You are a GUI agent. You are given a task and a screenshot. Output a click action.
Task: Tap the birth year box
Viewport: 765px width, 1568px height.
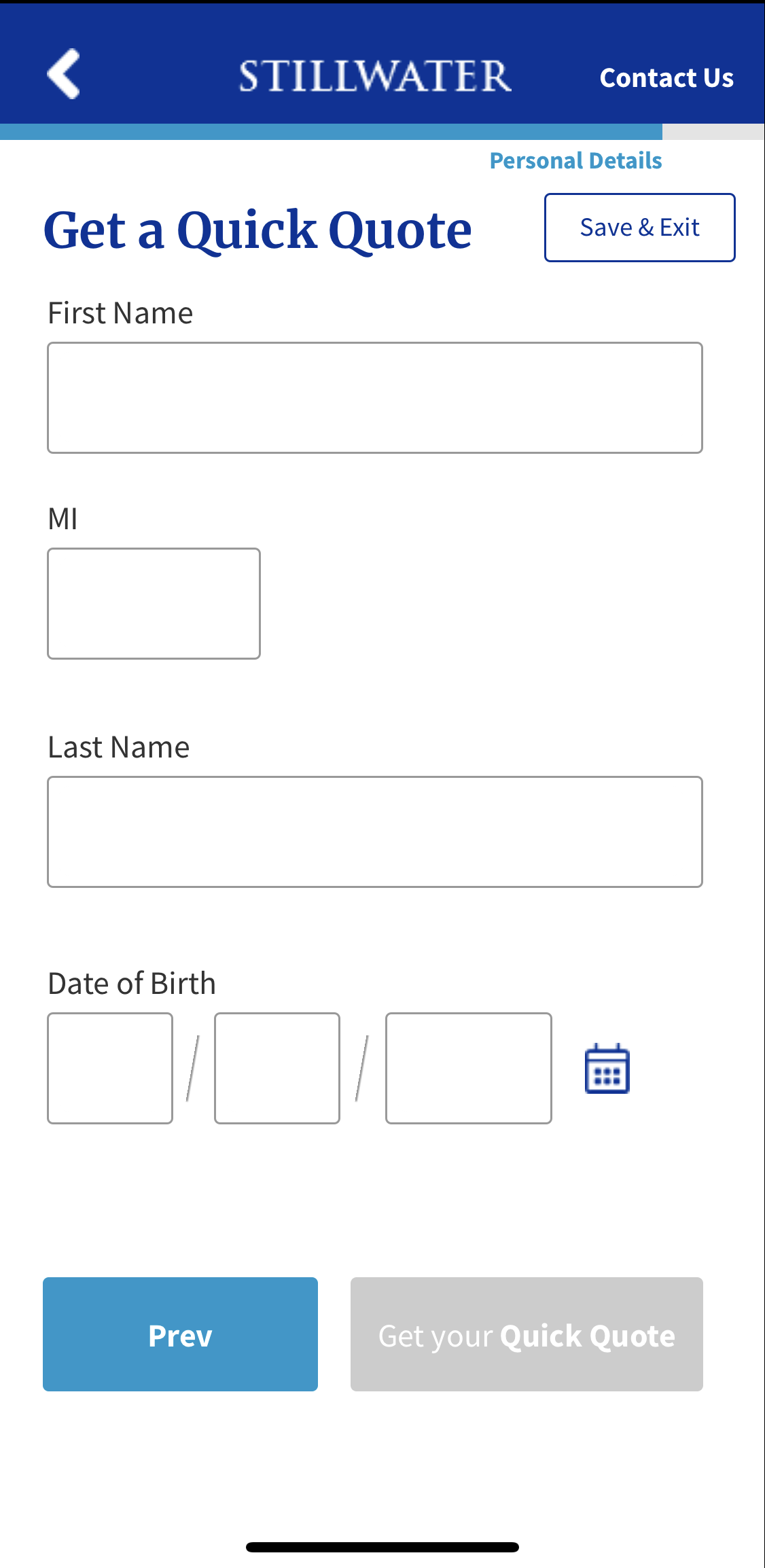[469, 1068]
